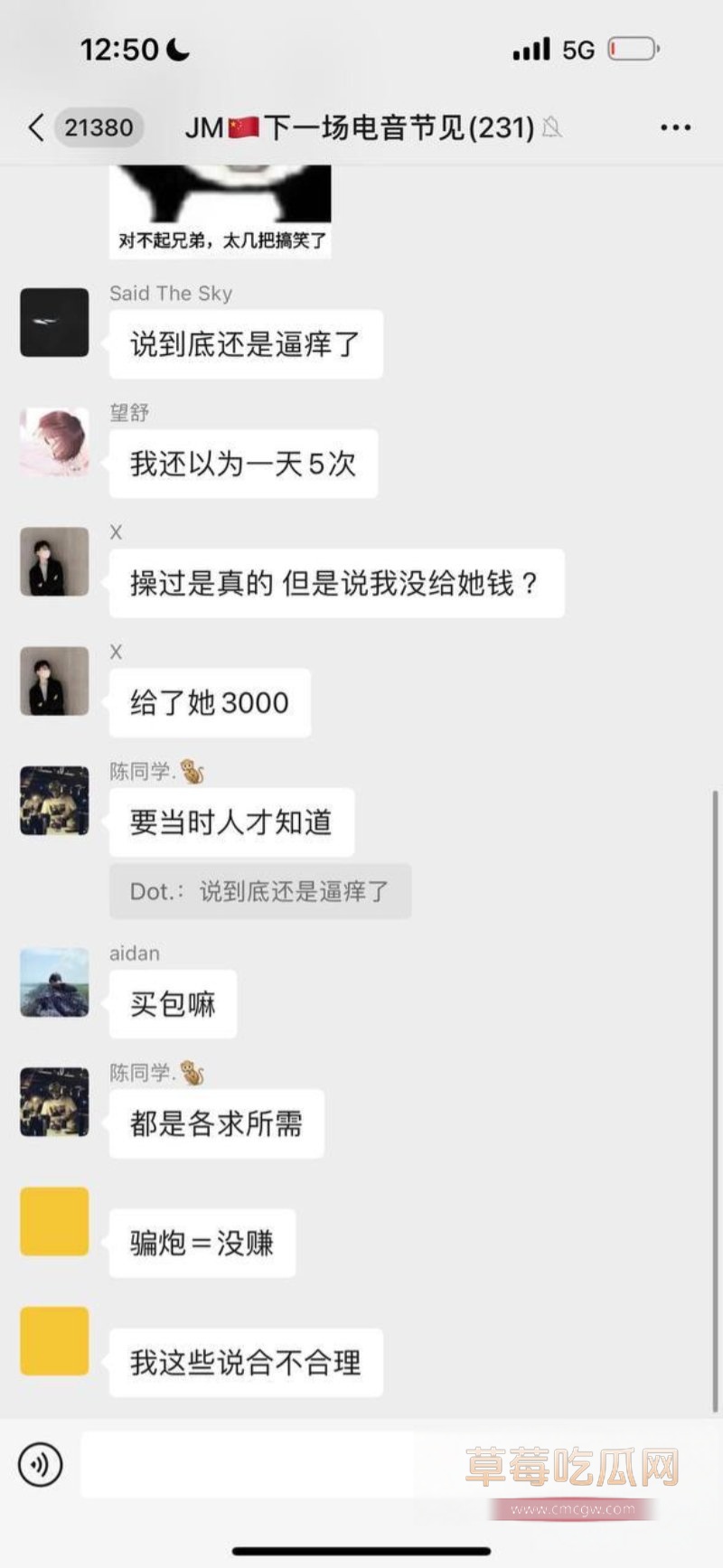Open X's avatar beside 给了她3000

(x=54, y=681)
